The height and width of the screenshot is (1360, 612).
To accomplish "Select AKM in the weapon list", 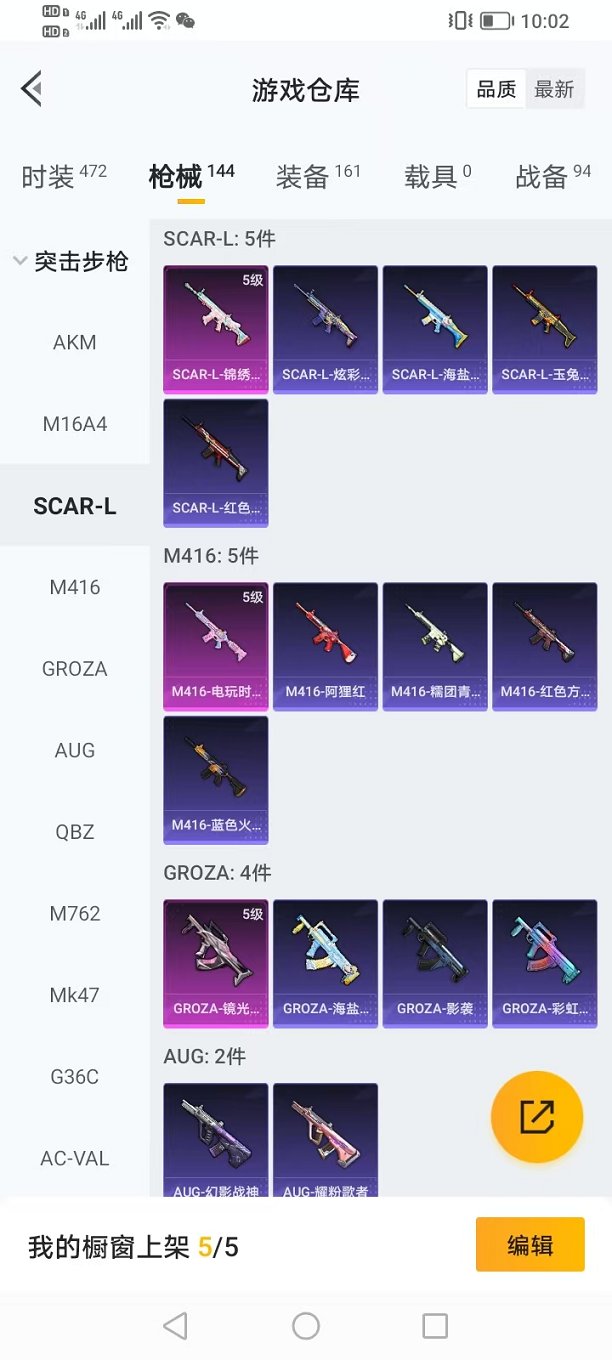I will (75, 343).
